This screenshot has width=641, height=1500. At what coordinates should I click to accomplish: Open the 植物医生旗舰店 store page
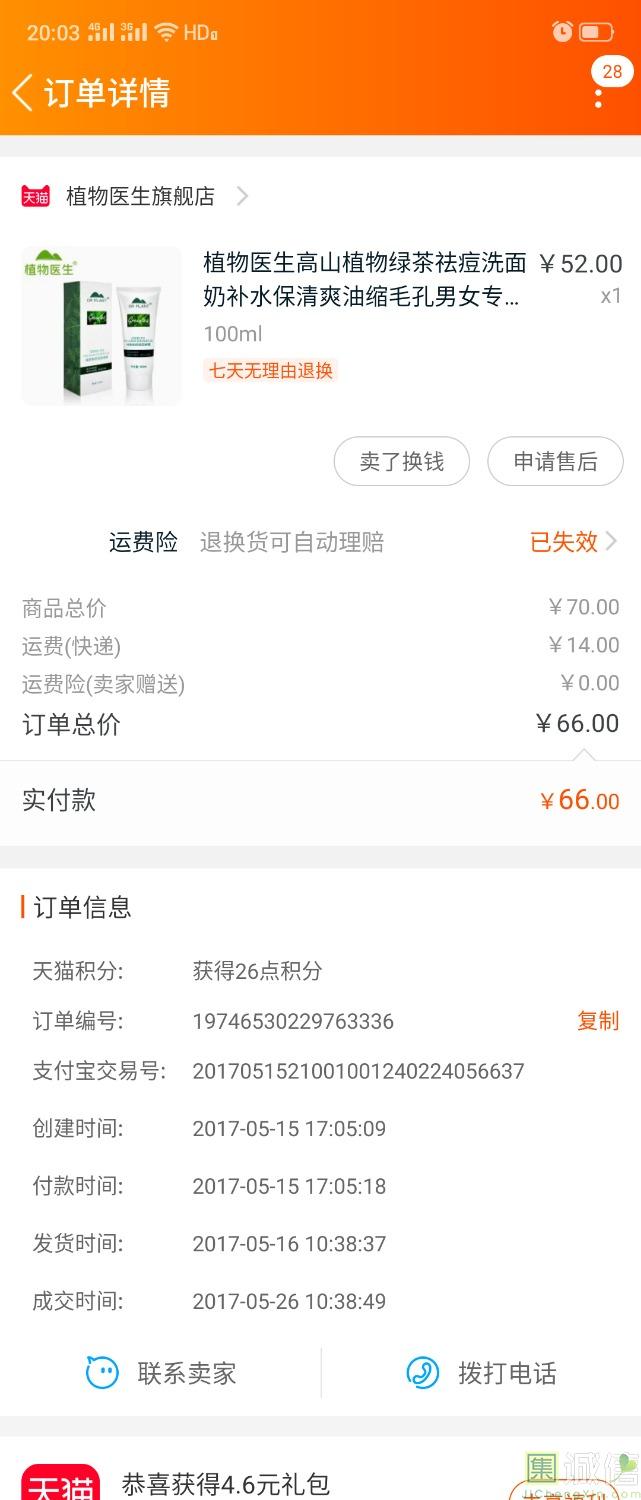140,196
